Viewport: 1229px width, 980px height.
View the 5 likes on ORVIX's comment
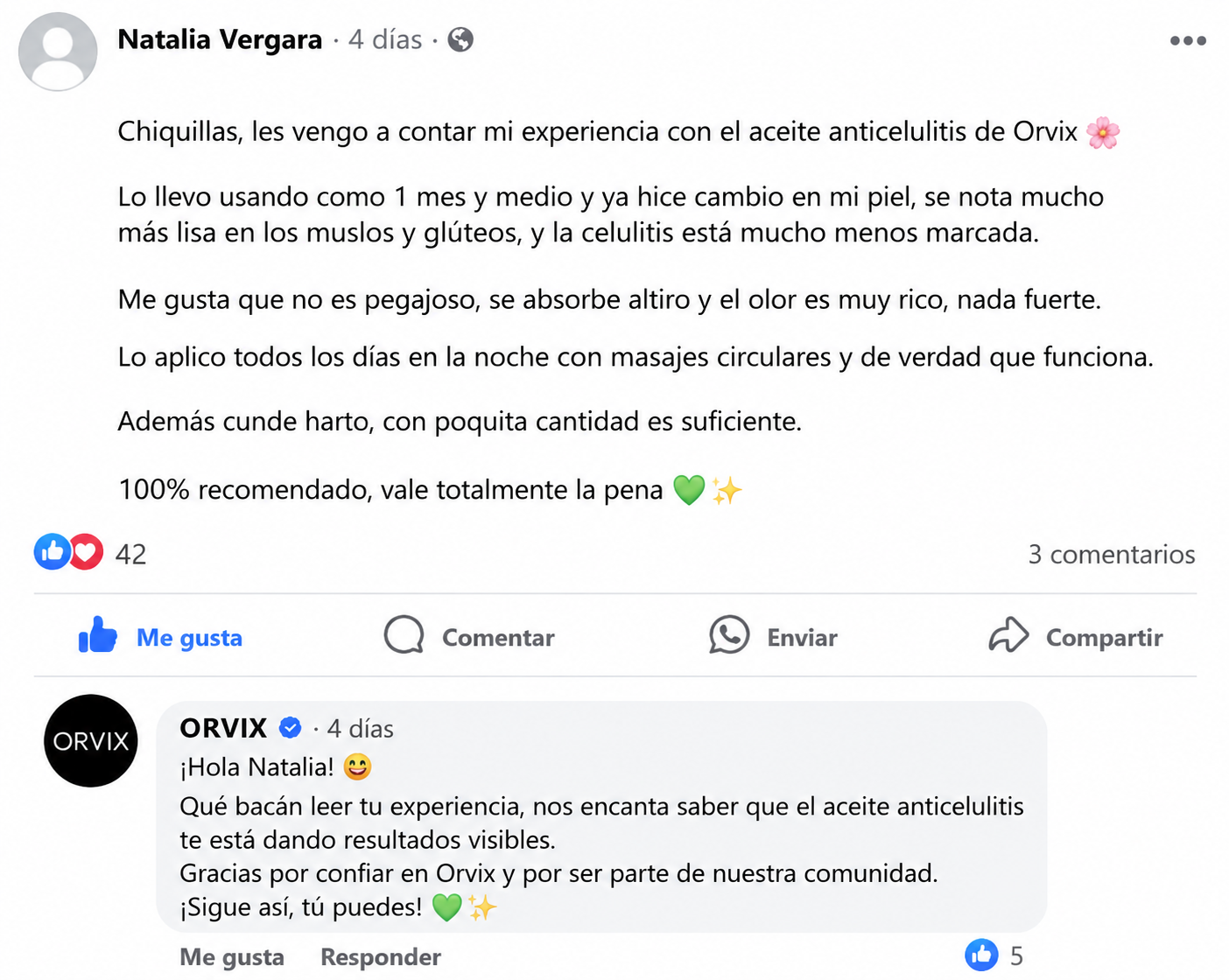point(994,955)
